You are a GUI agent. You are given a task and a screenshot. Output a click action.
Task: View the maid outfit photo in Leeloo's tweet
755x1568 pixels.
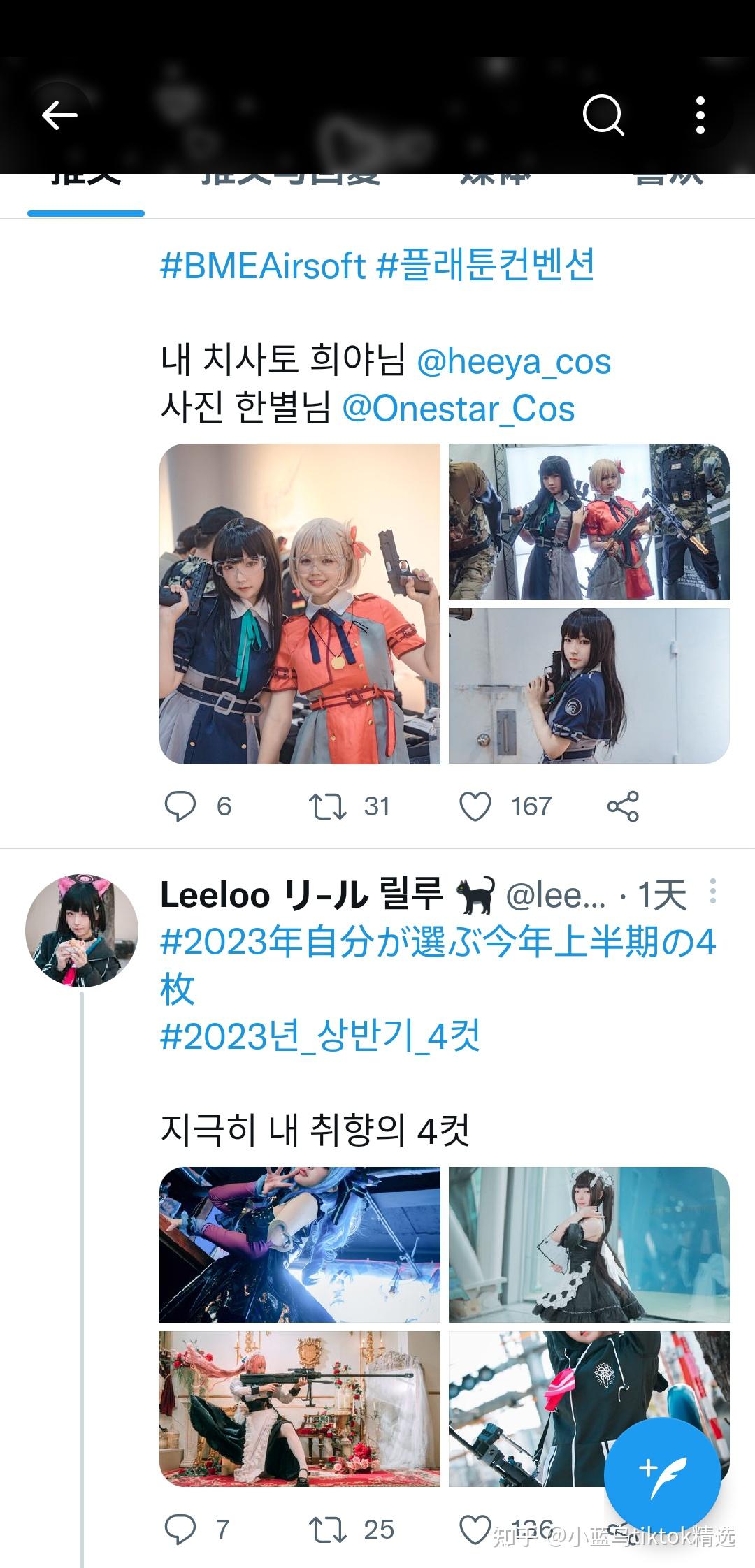tap(589, 1244)
